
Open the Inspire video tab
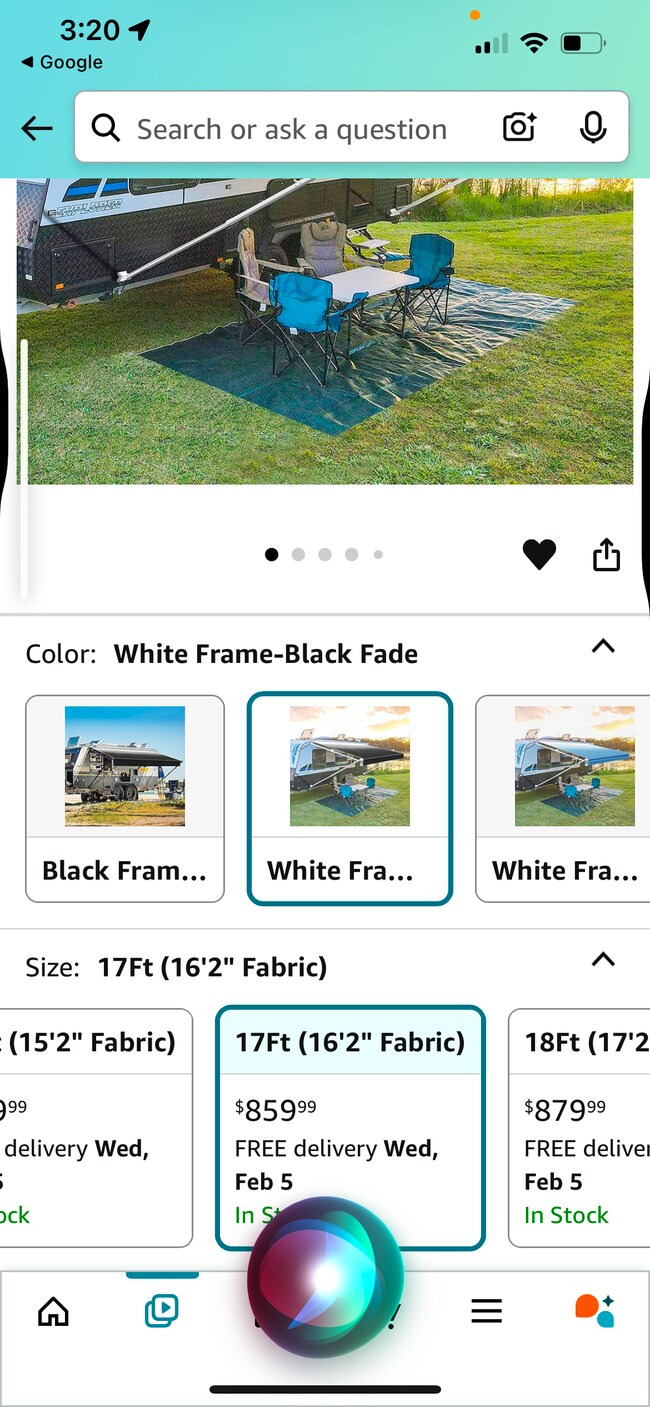tap(161, 1310)
